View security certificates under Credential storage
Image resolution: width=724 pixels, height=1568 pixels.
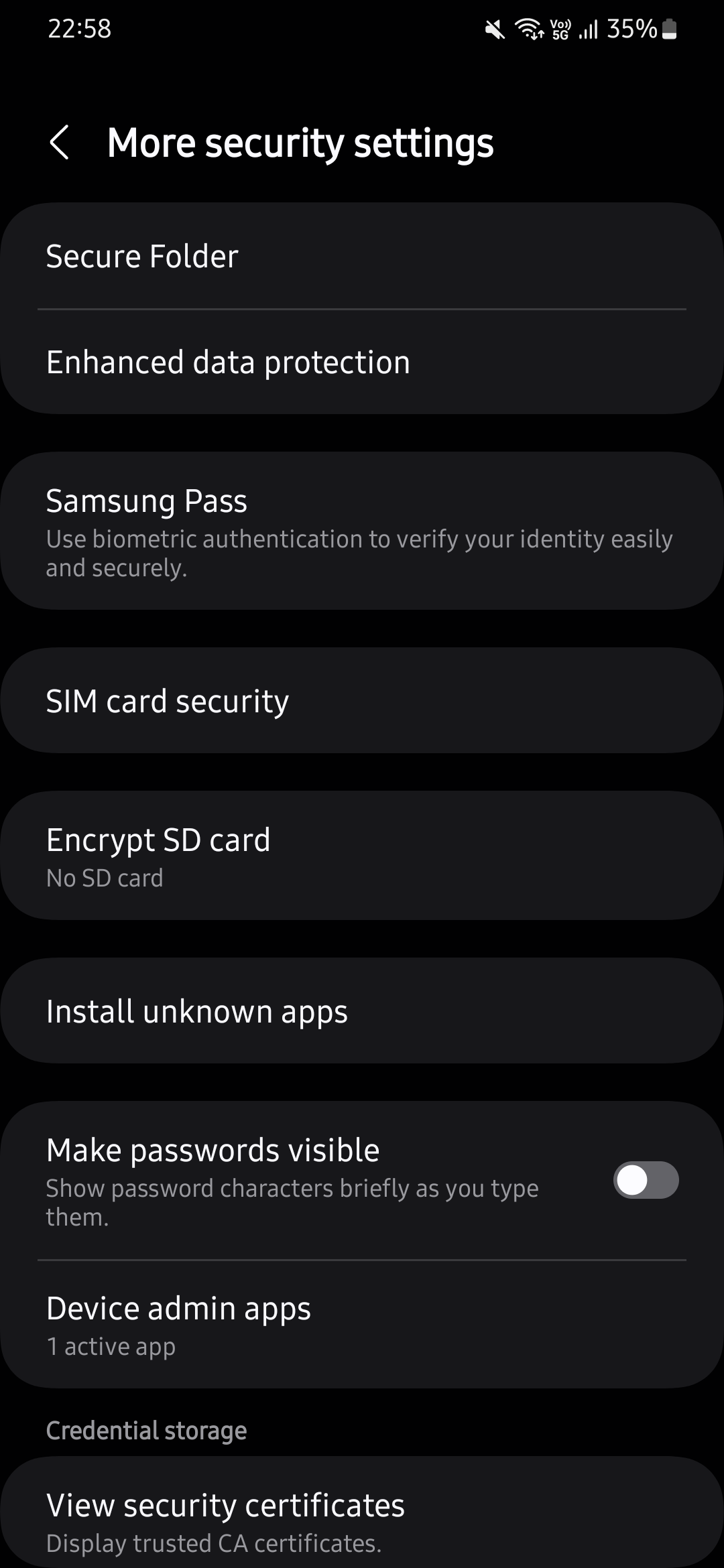pos(362,1521)
